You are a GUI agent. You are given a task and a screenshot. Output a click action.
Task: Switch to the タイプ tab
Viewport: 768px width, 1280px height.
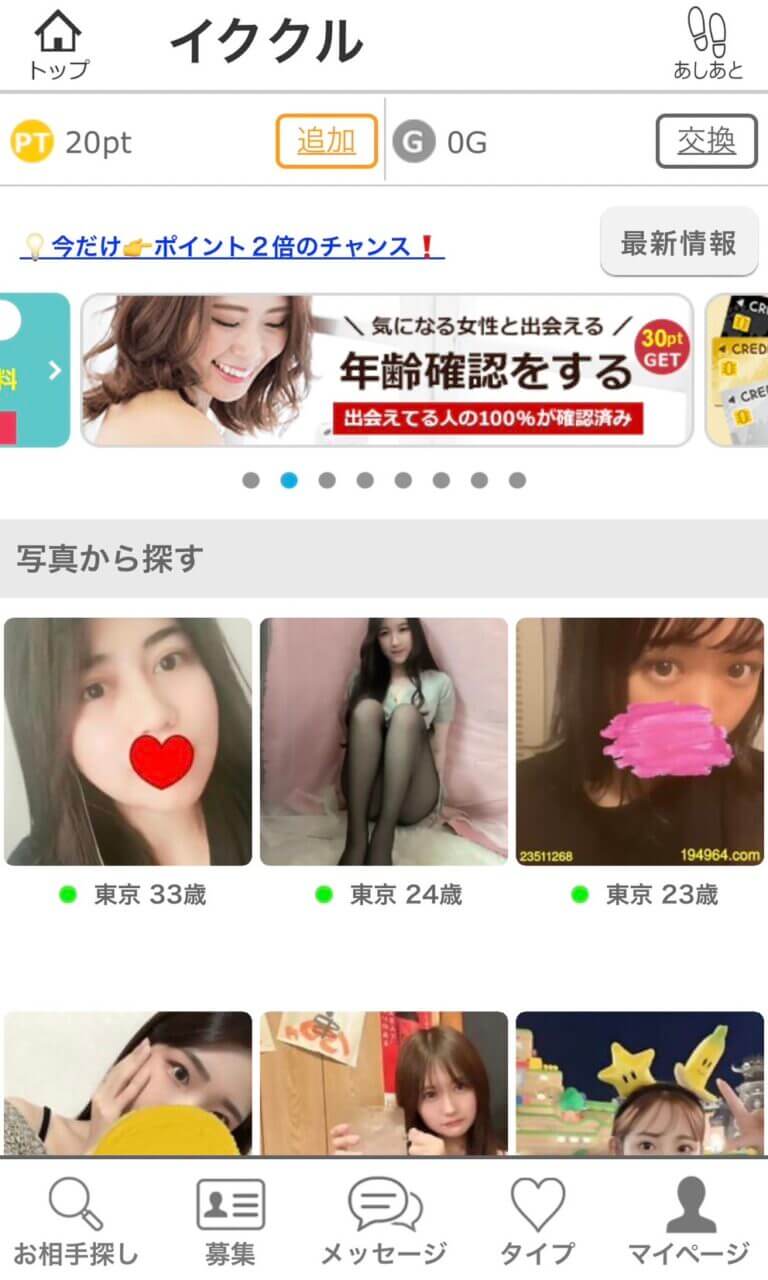(x=537, y=1220)
